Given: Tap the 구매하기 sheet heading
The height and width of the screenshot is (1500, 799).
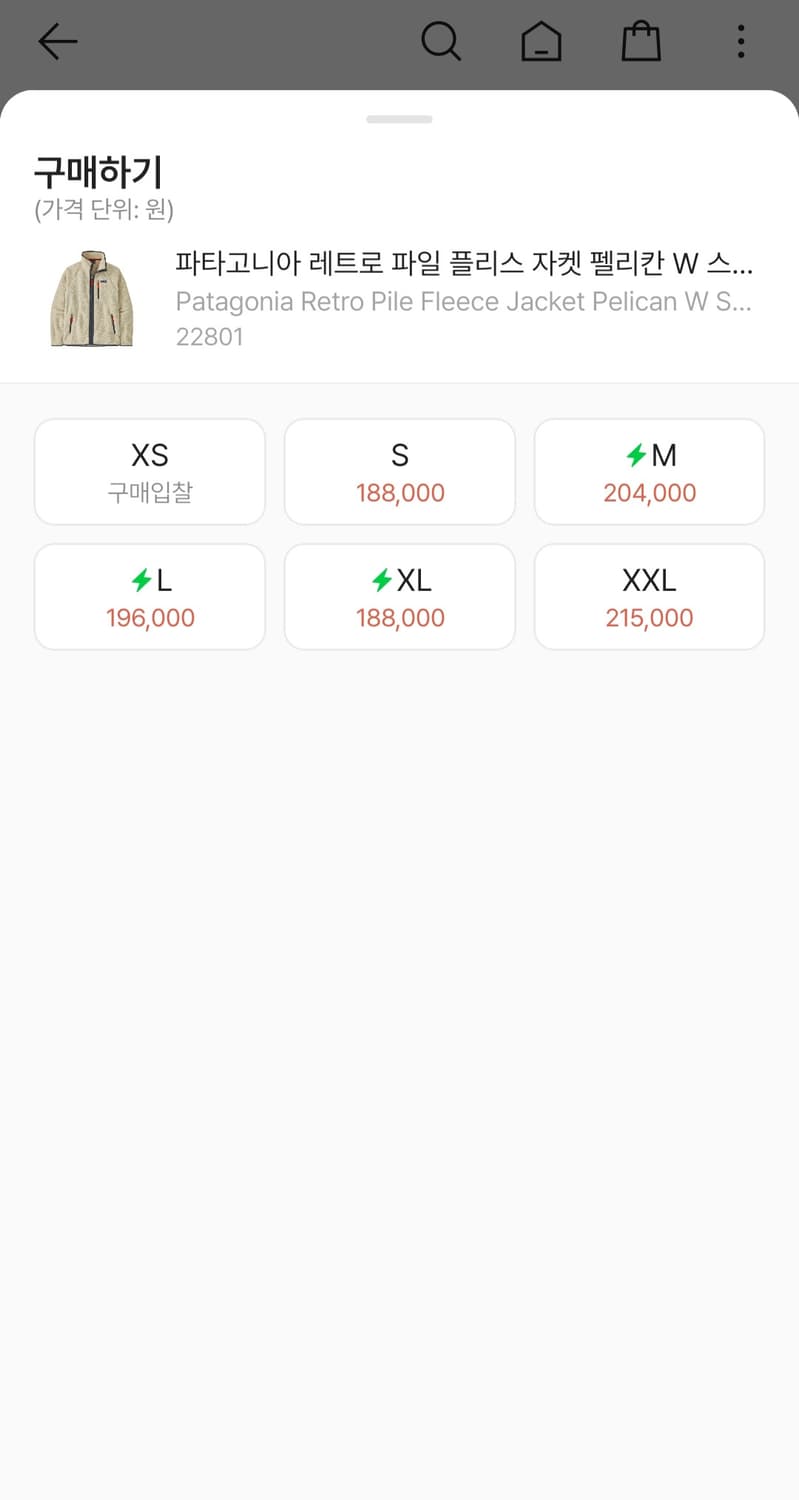Looking at the screenshot, I should coord(95,171).
